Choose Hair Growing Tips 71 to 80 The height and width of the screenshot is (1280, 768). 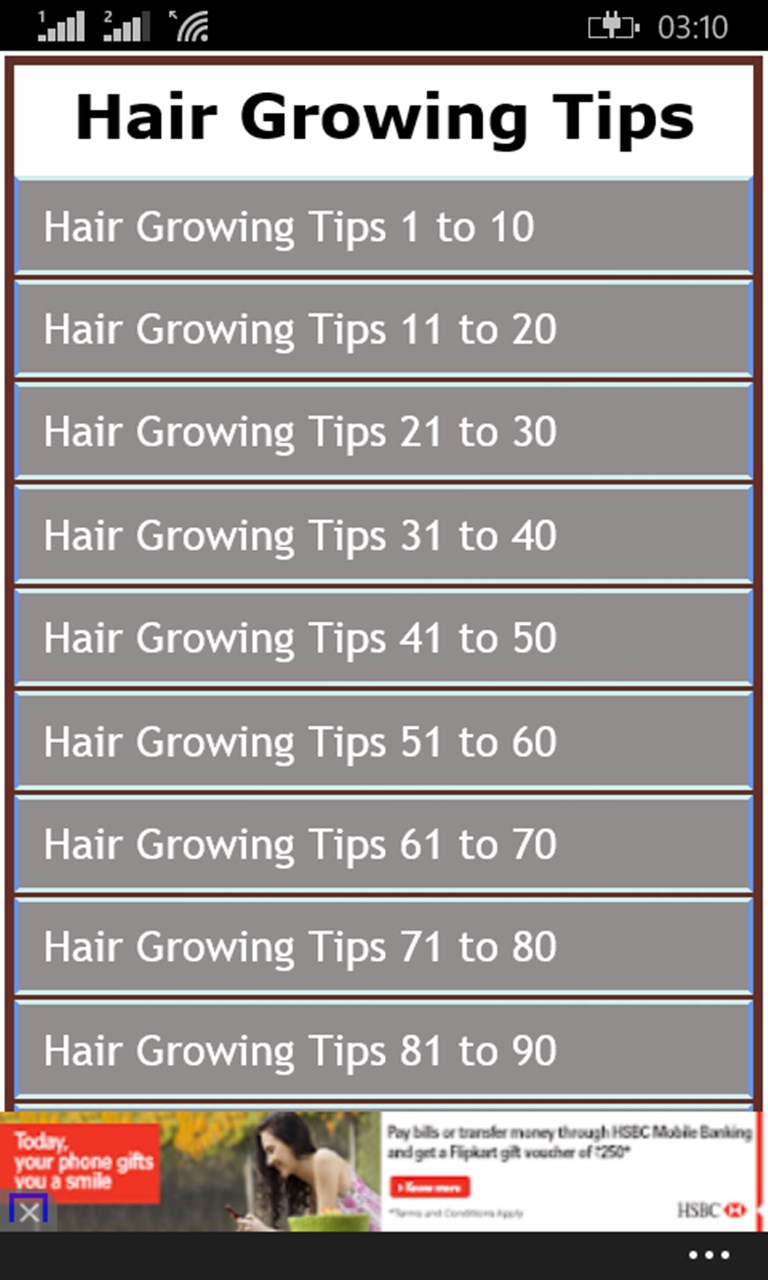[384, 948]
